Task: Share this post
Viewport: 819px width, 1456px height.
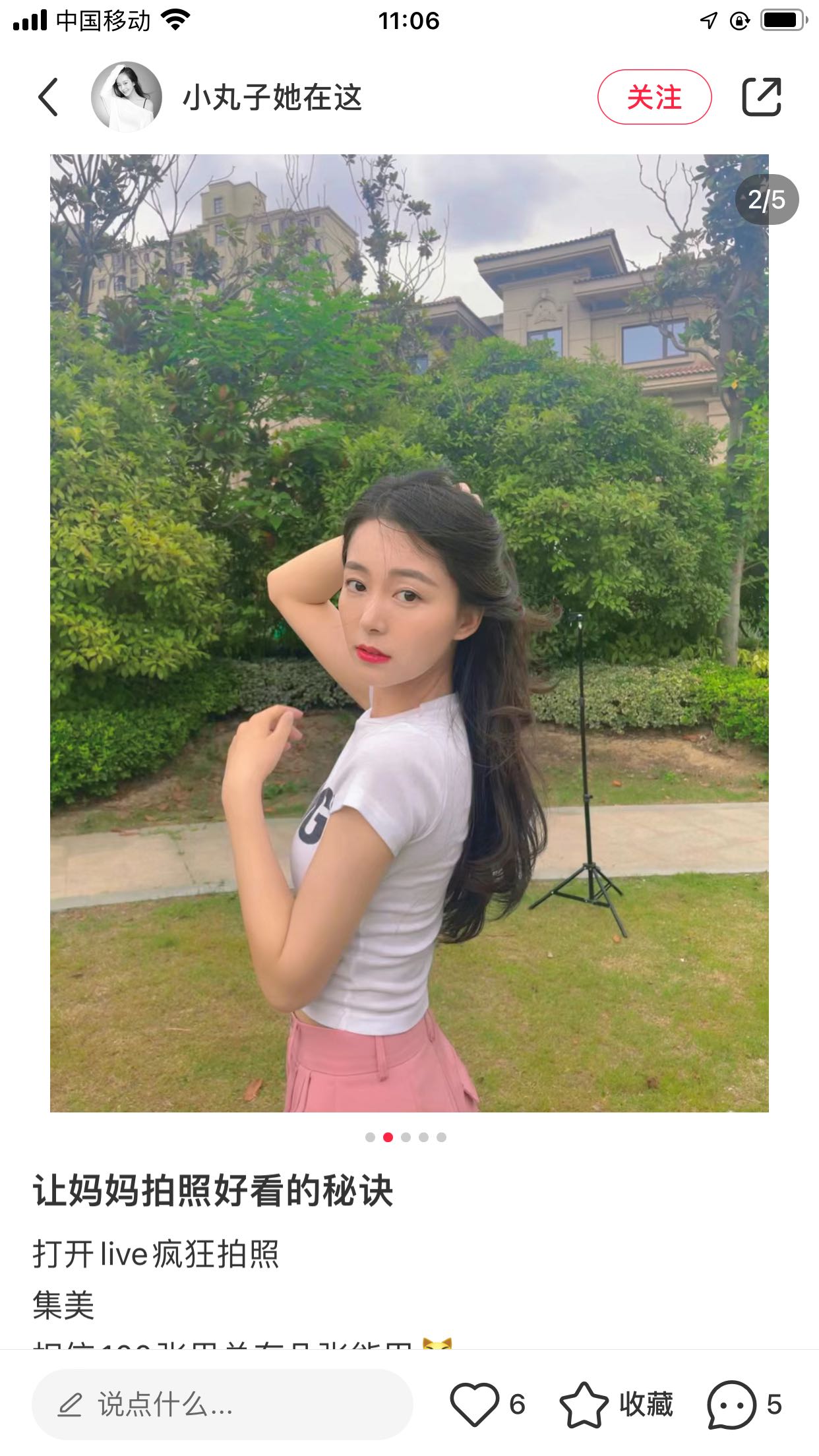Action: point(762,97)
